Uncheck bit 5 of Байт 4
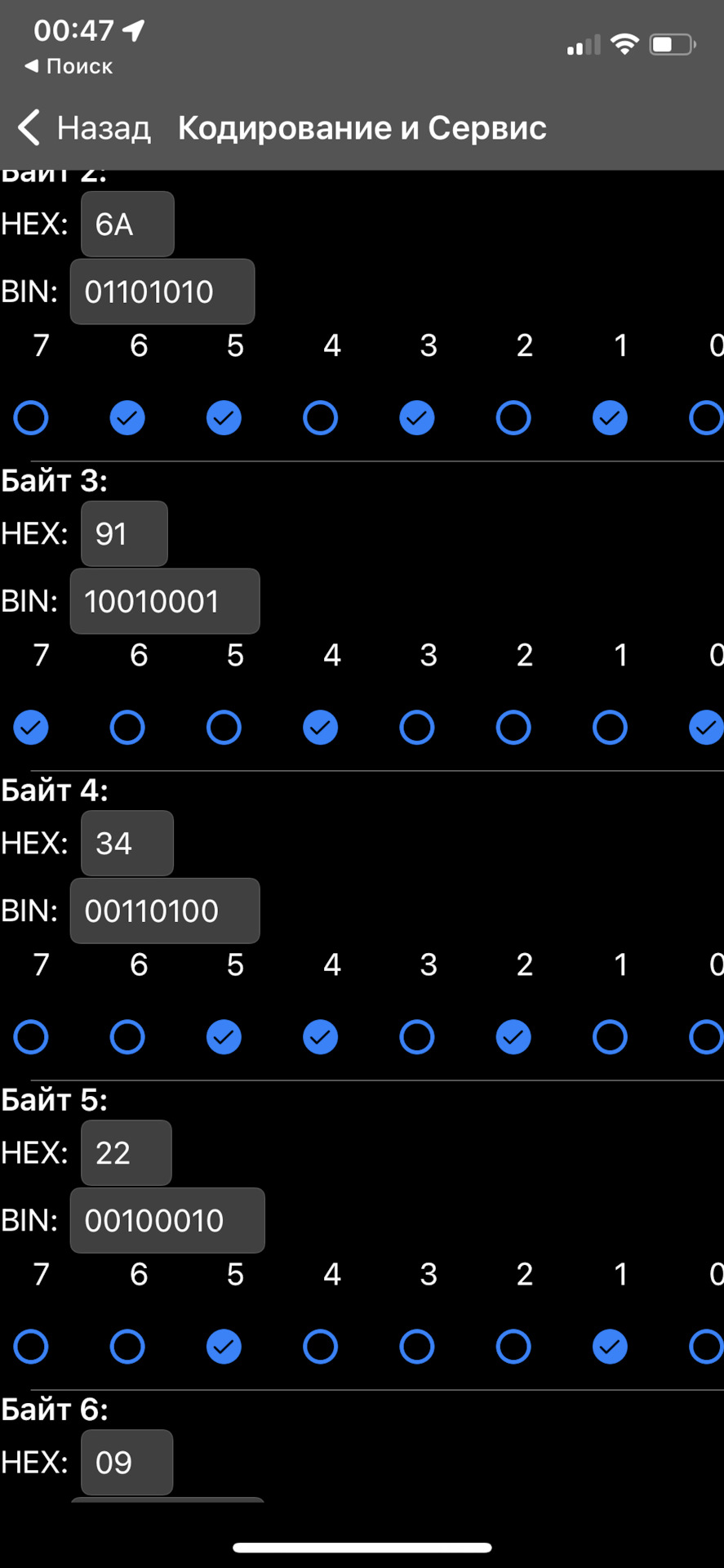This screenshot has width=724, height=1568. (224, 1037)
